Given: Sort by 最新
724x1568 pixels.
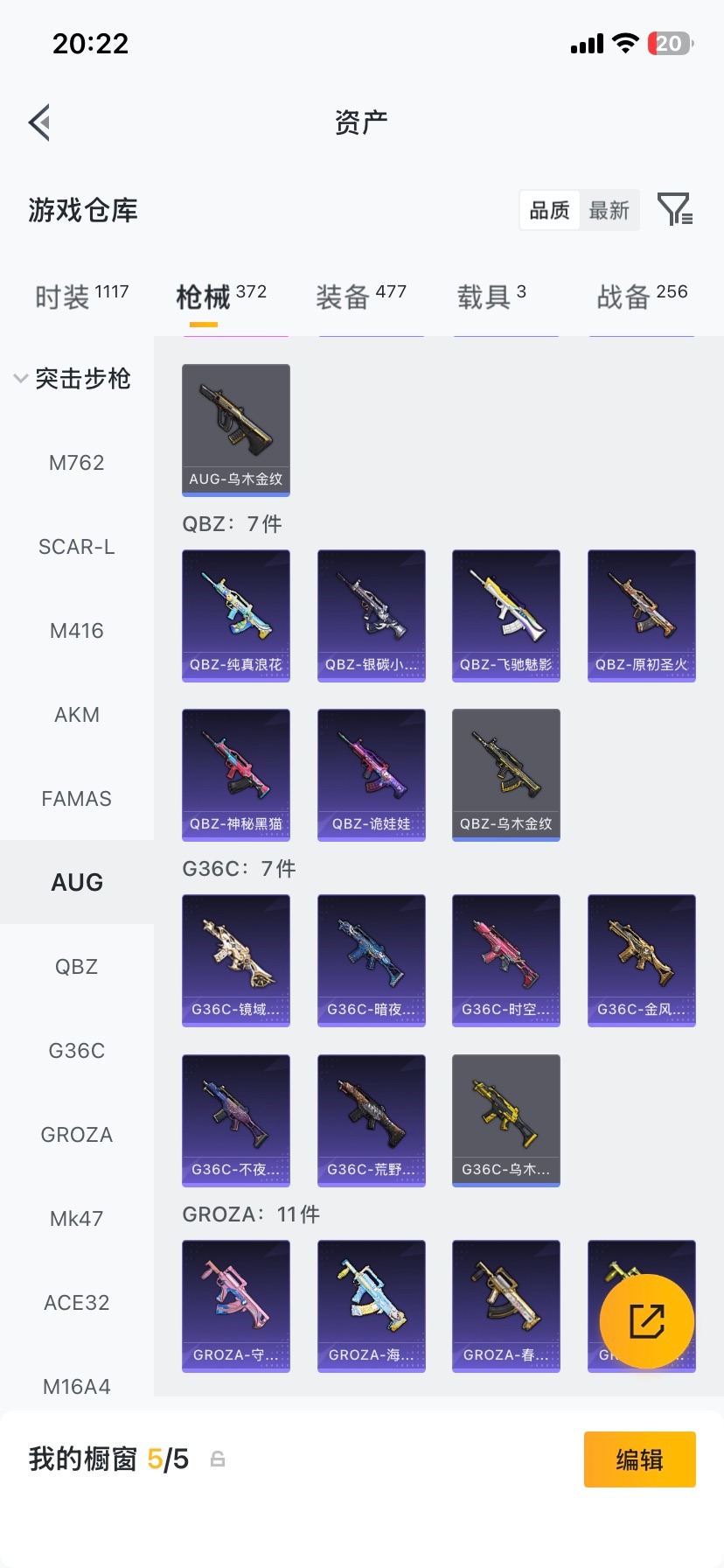Looking at the screenshot, I should coord(609,211).
